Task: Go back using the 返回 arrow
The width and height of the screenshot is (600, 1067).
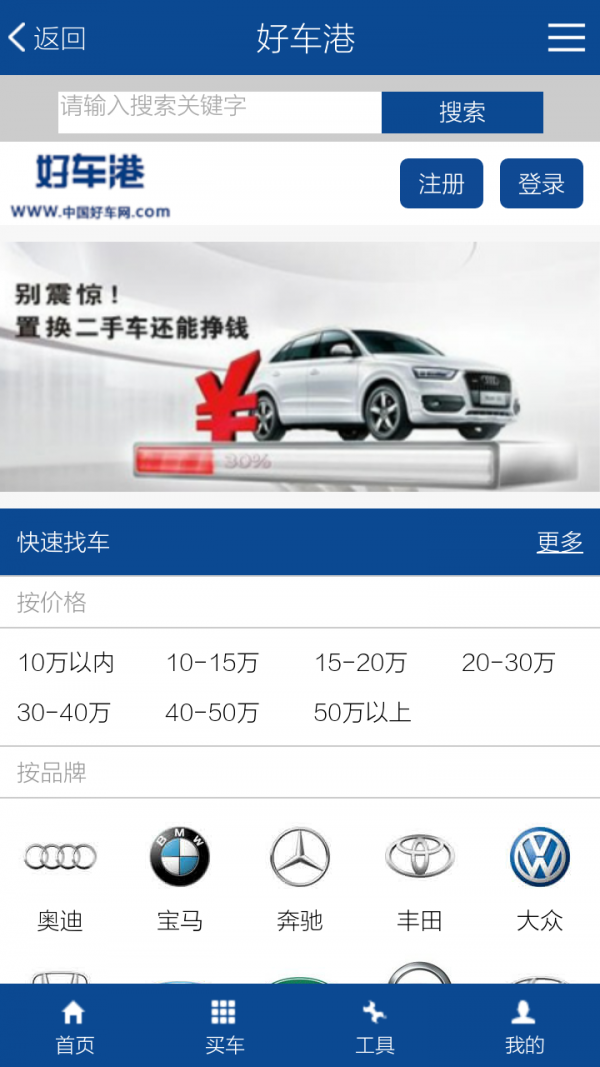Action: [46, 38]
